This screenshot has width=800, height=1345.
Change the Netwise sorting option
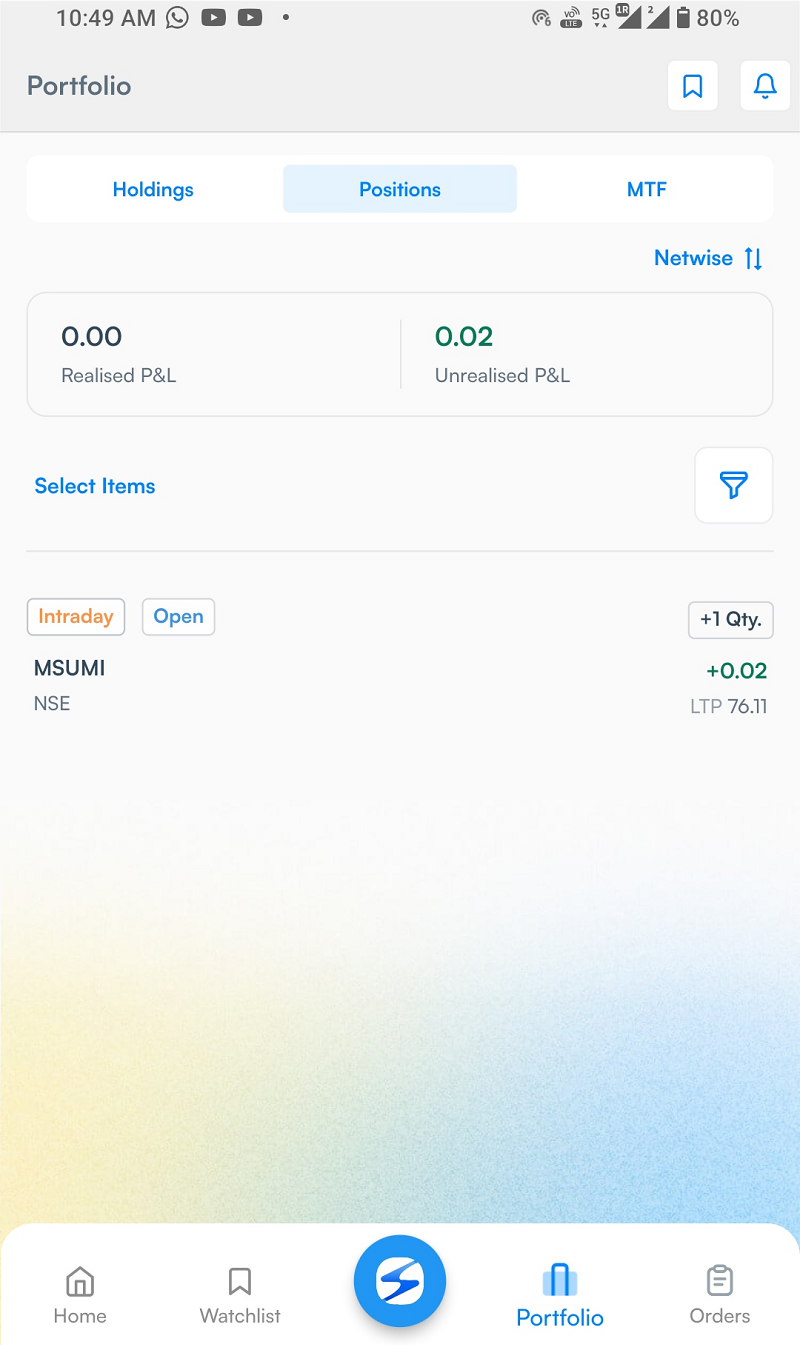[x=709, y=258]
